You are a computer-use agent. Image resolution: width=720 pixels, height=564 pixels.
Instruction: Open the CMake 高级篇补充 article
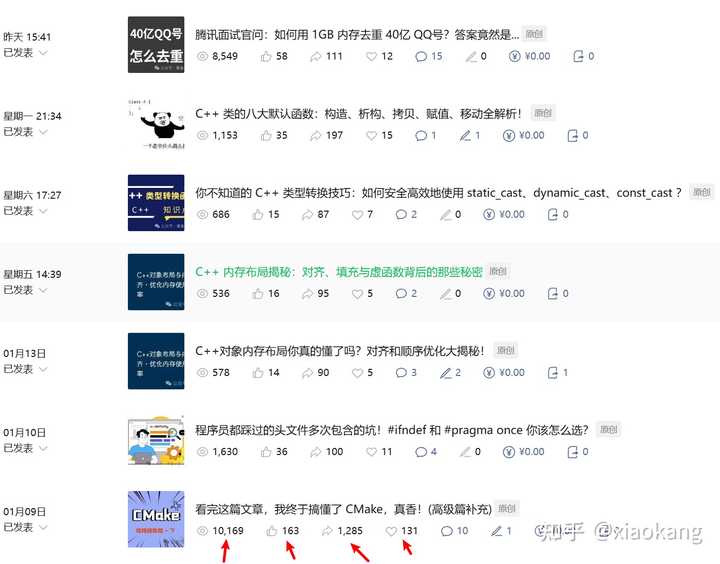click(x=344, y=508)
